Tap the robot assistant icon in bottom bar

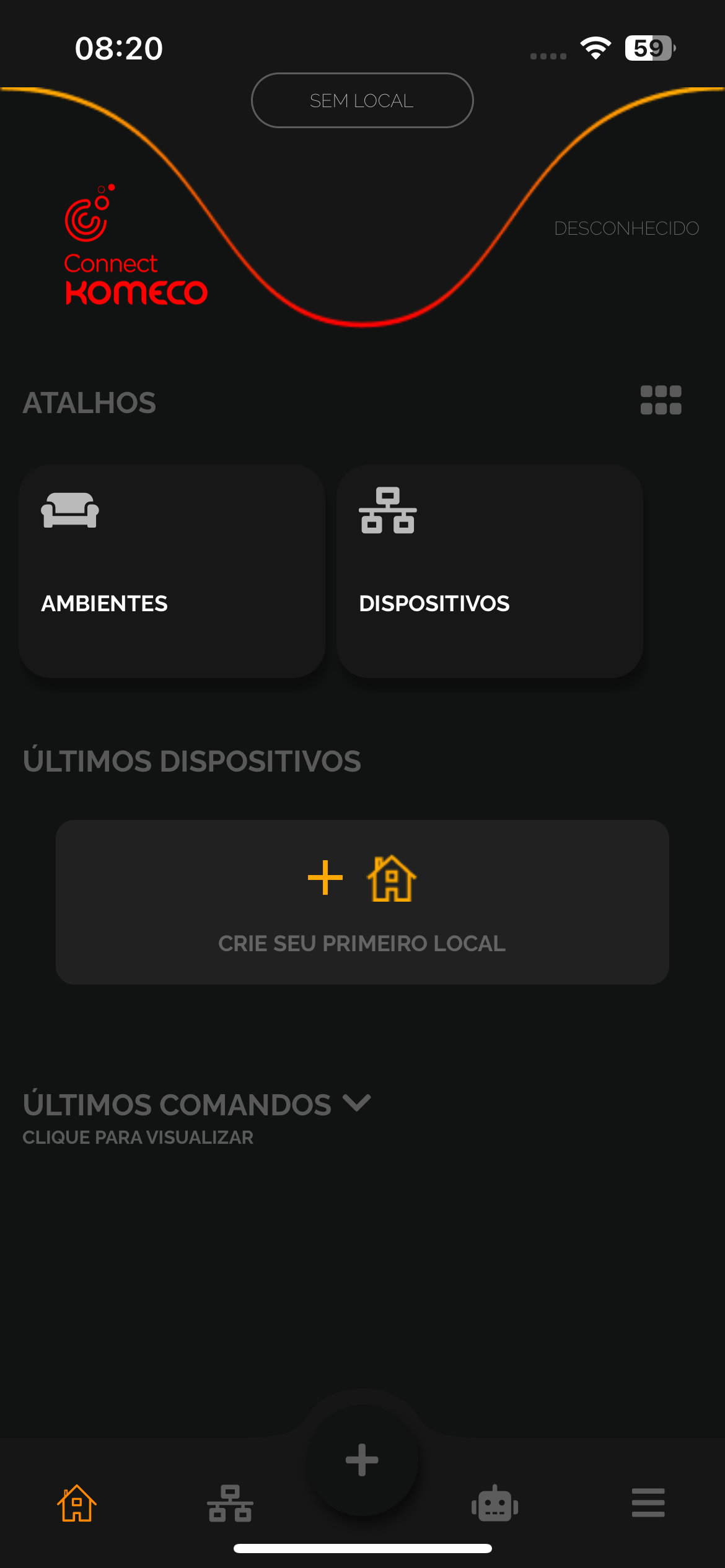point(494,1504)
